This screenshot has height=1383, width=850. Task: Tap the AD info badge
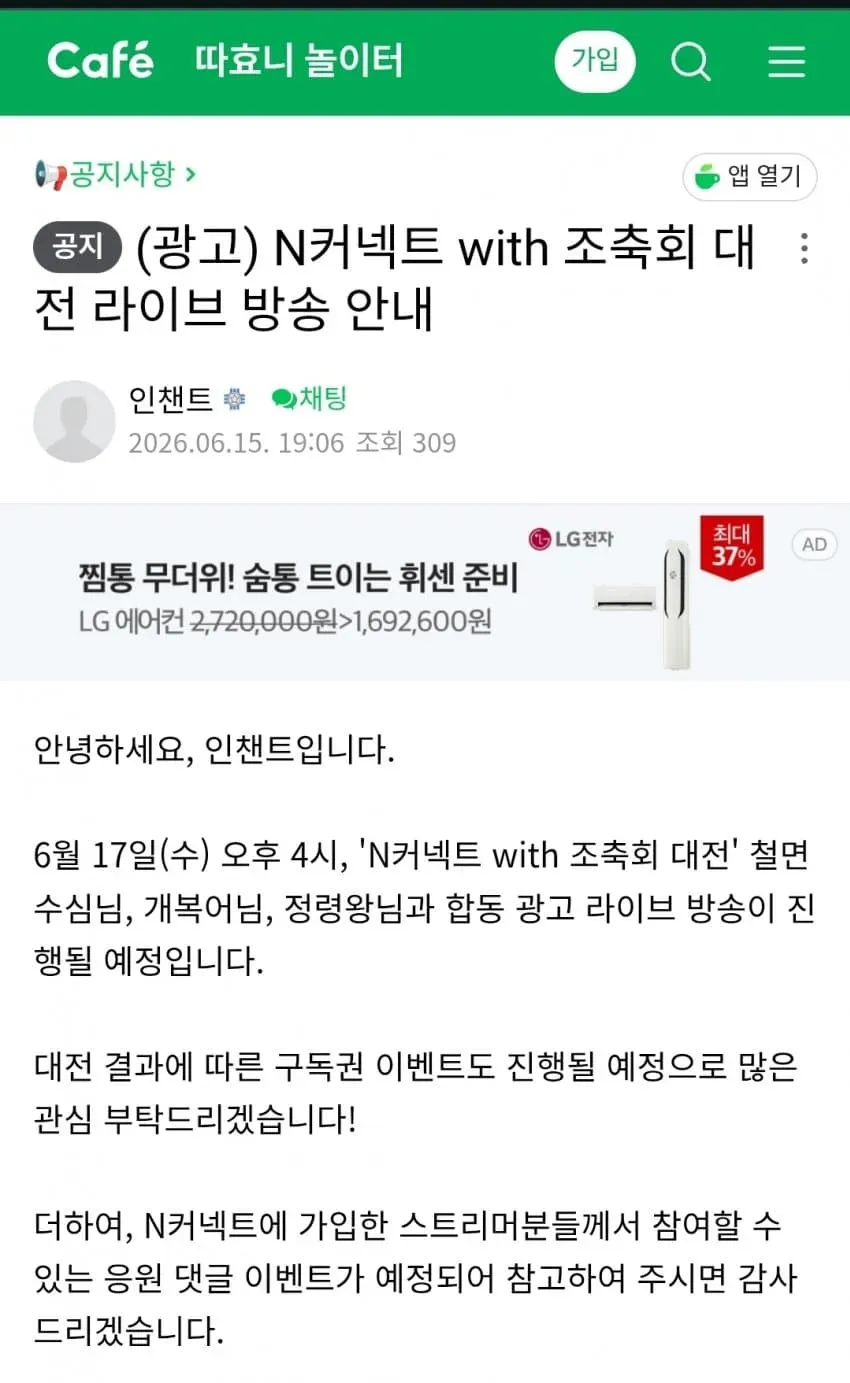coord(814,544)
